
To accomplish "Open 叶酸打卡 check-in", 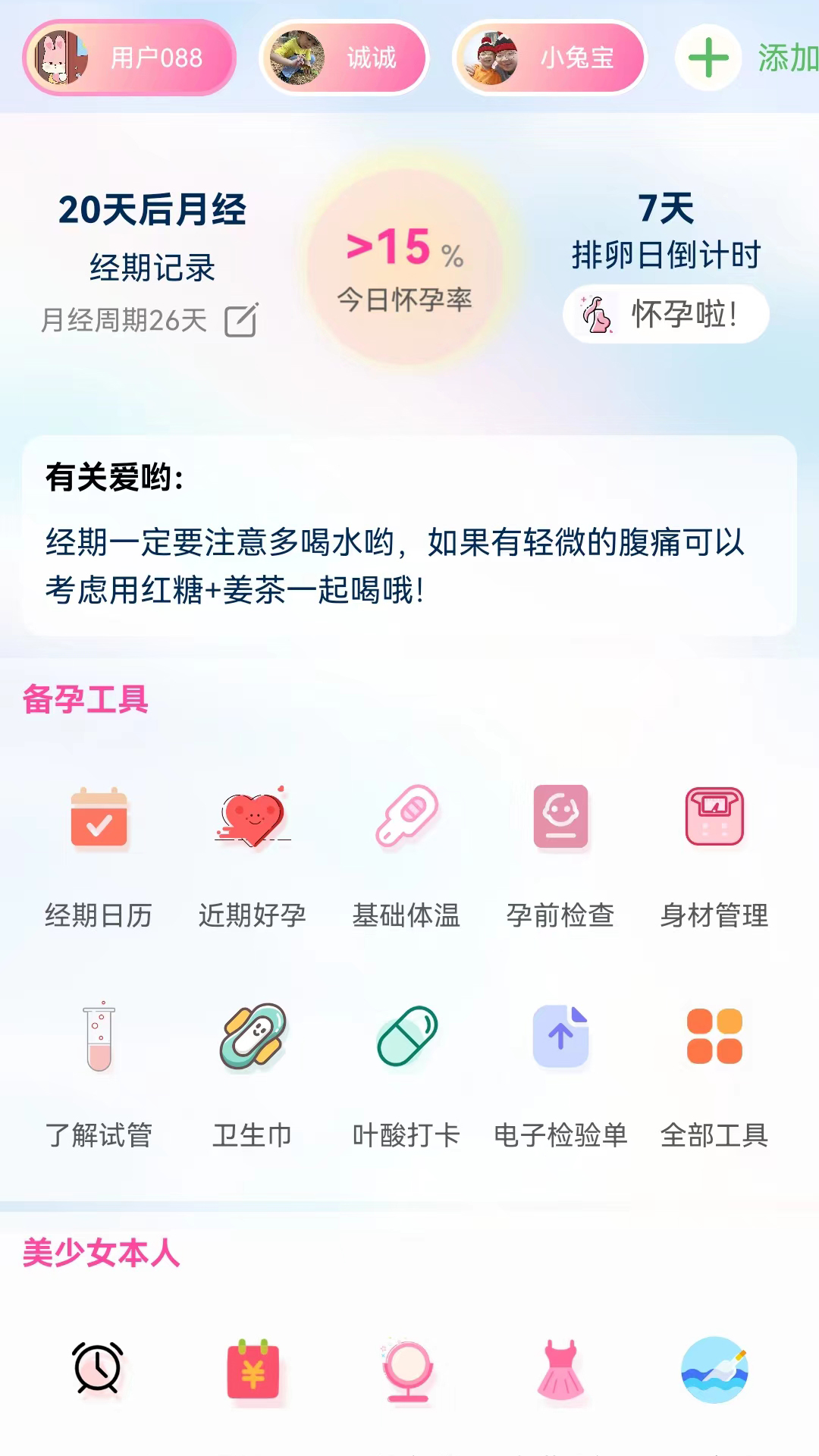I will (406, 1069).
